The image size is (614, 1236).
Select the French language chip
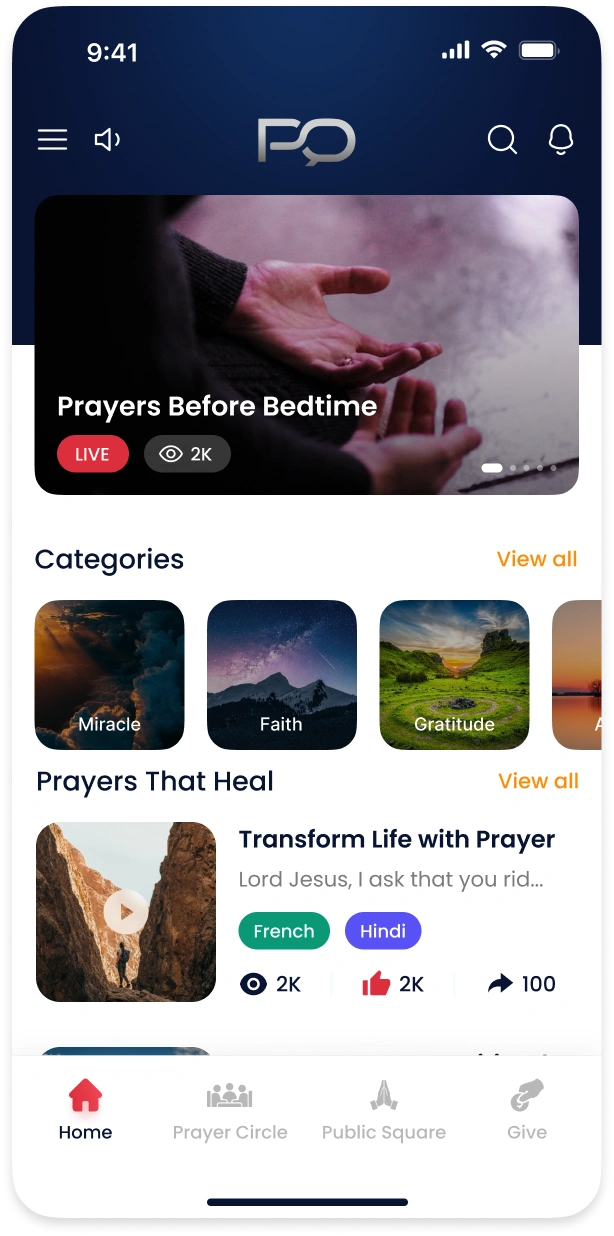click(x=284, y=931)
